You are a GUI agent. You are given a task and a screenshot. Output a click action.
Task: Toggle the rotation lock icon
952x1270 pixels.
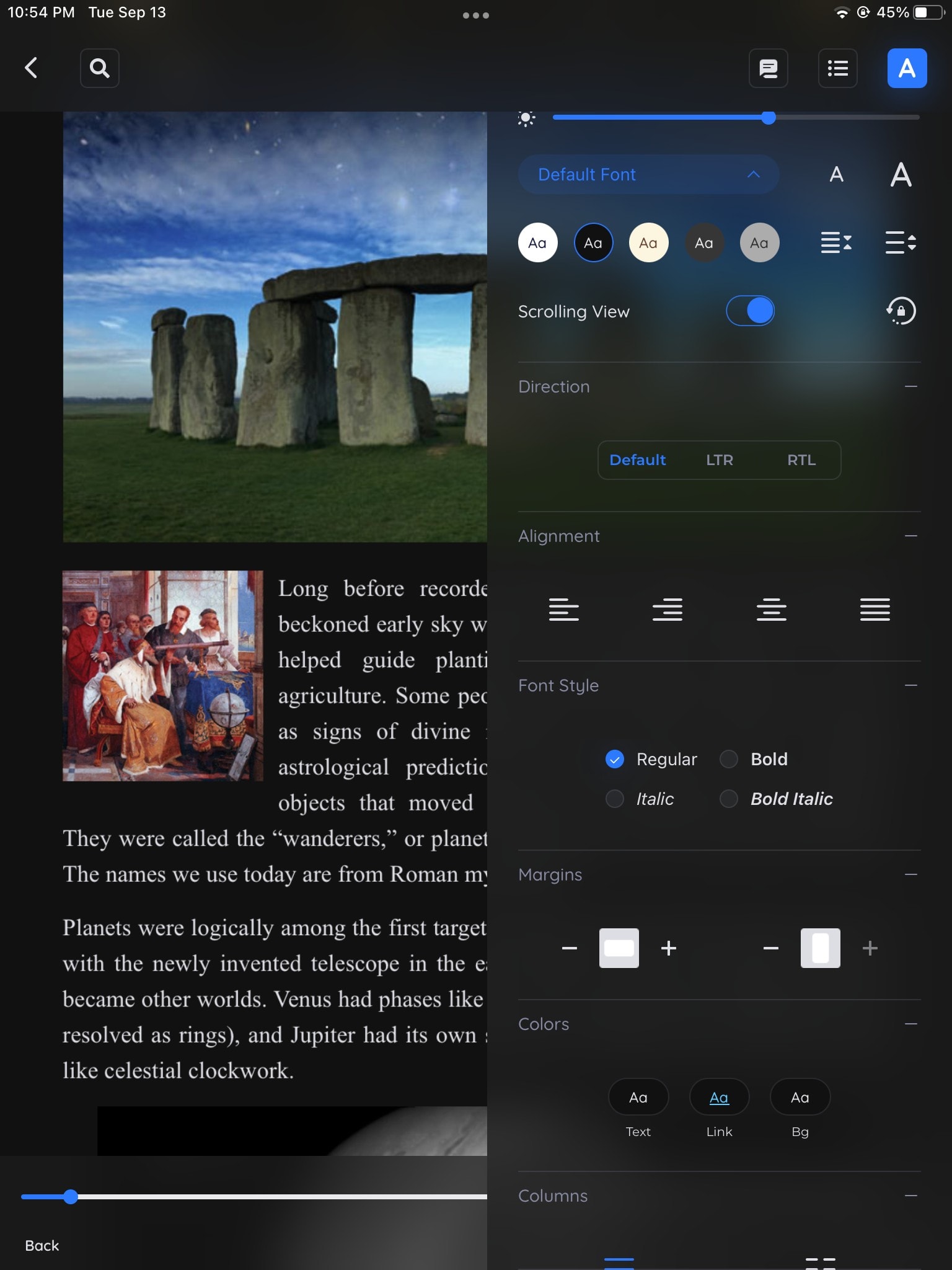click(x=901, y=311)
